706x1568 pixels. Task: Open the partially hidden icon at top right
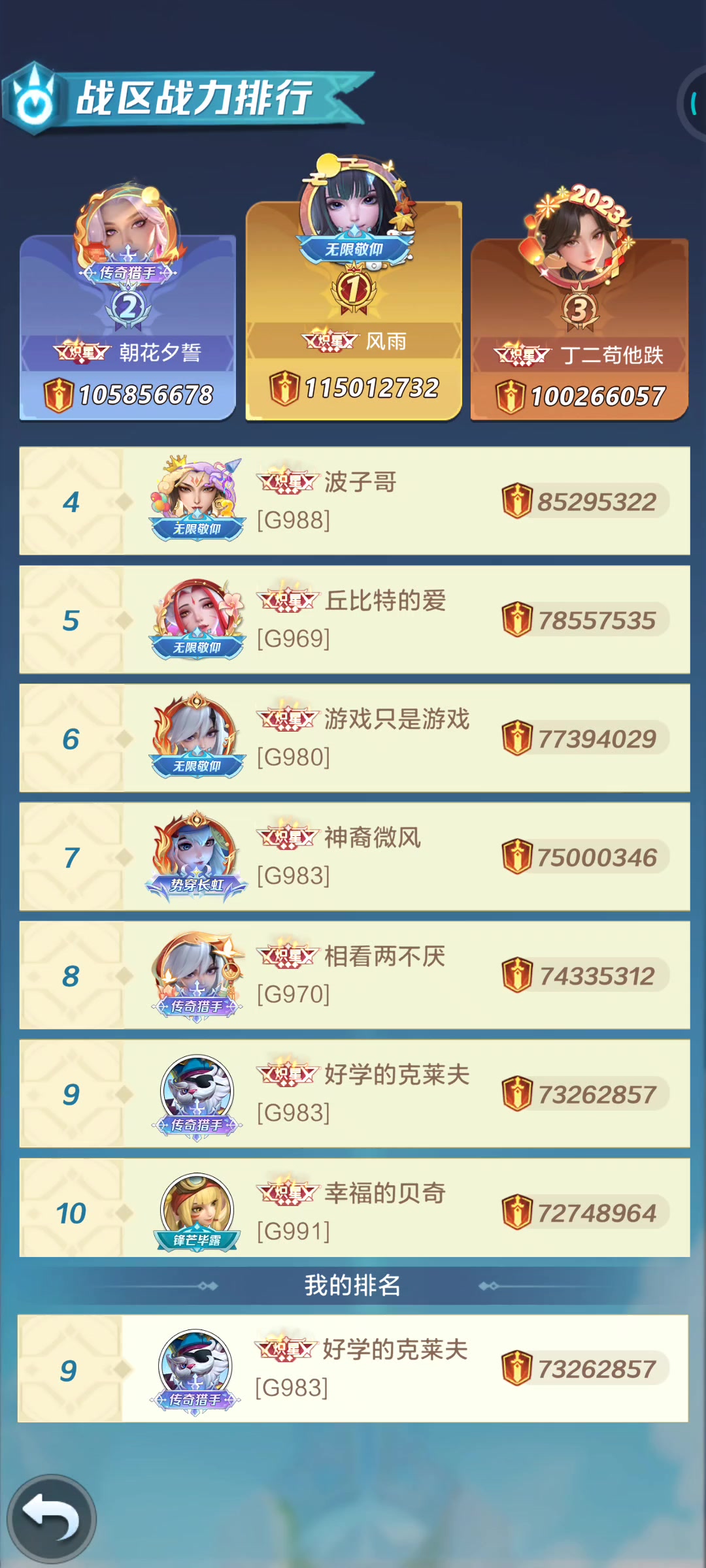[693, 103]
